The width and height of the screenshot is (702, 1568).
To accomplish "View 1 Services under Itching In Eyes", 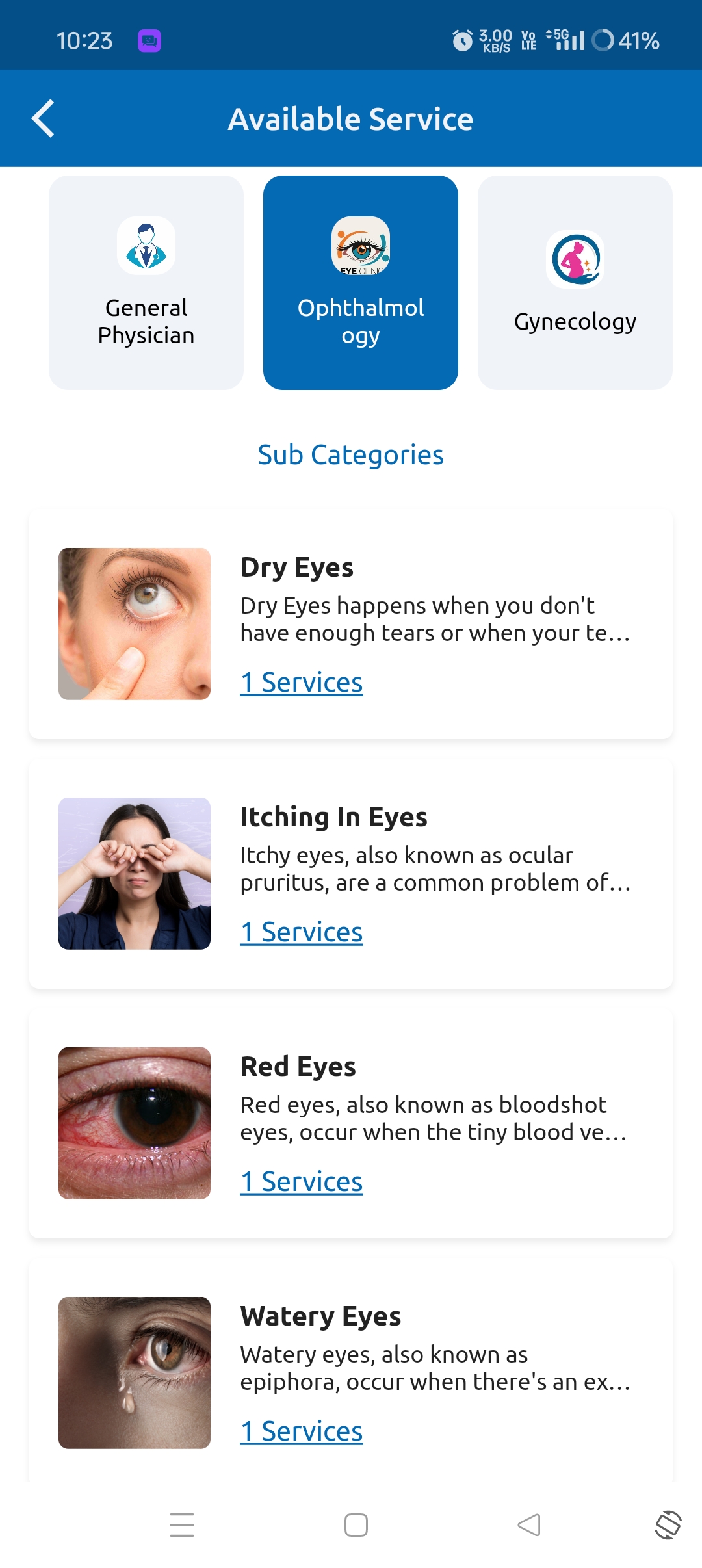I will (302, 932).
